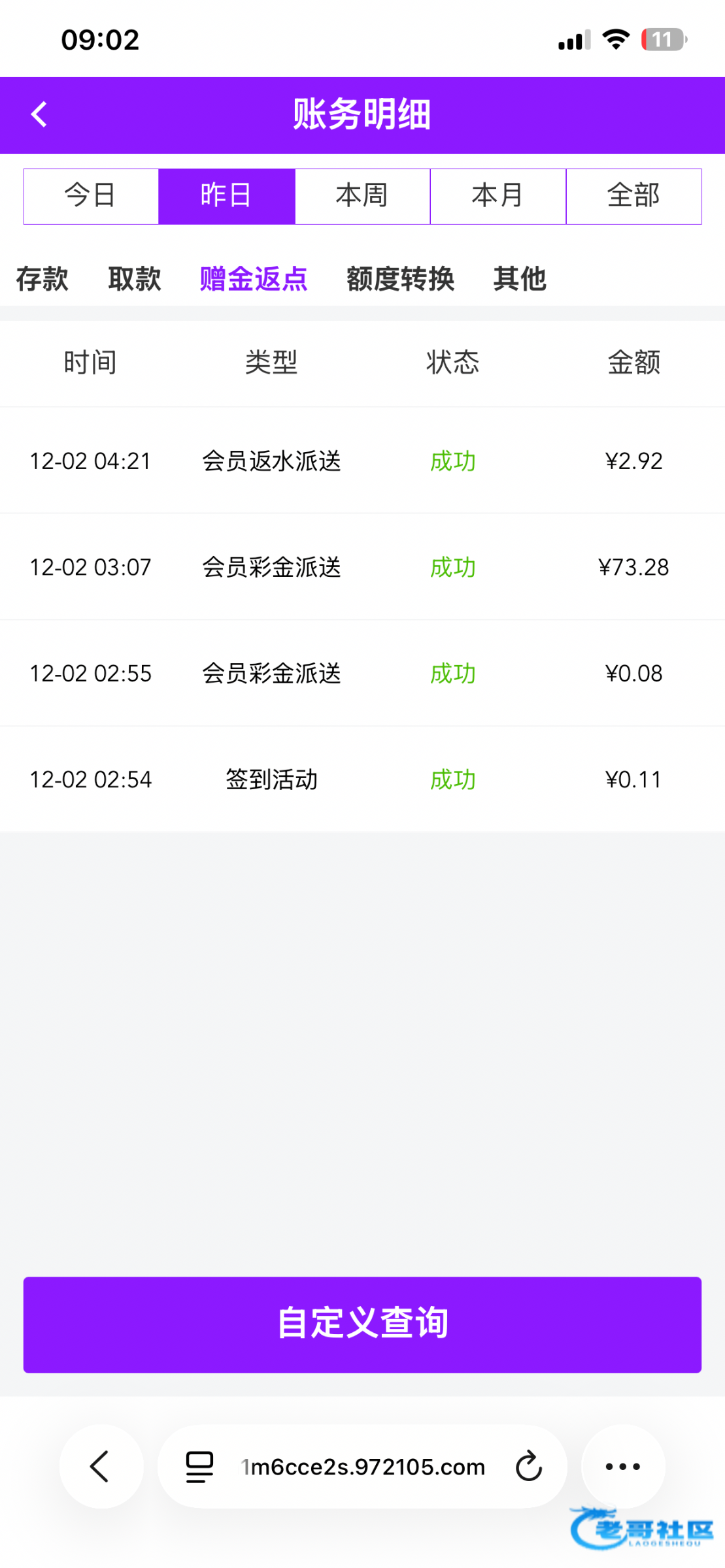Open the 存款 category
The width and height of the screenshot is (725, 1568).
[x=42, y=279]
